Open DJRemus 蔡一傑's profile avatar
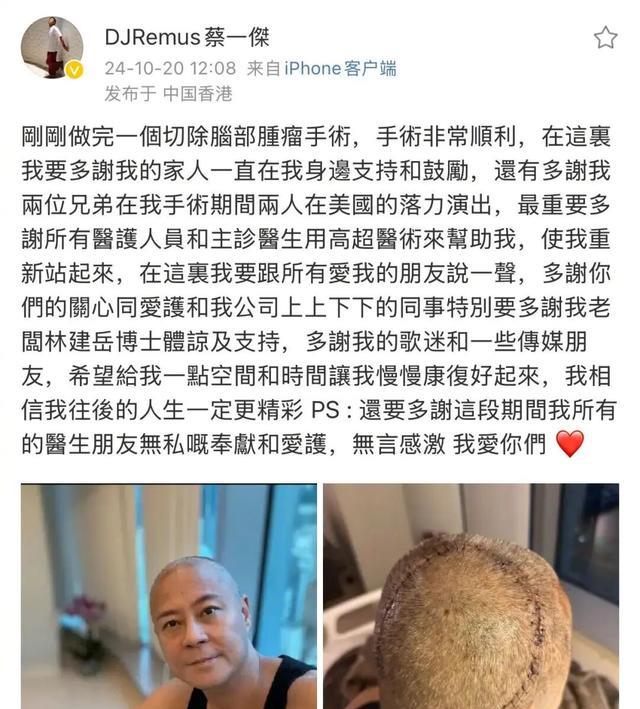This screenshot has width=640, height=709. pos(52,47)
